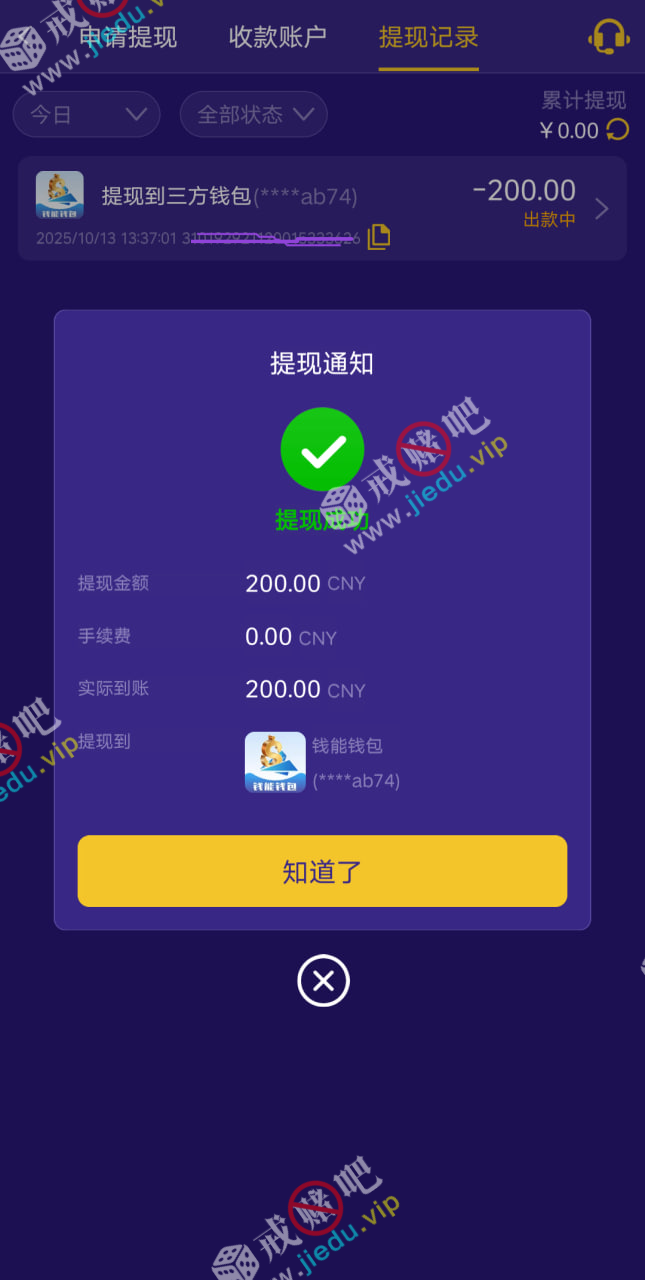Copy the withdrawal order number
Image resolution: width=645 pixels, height=1280 pixels.
[x=379, y=237]
